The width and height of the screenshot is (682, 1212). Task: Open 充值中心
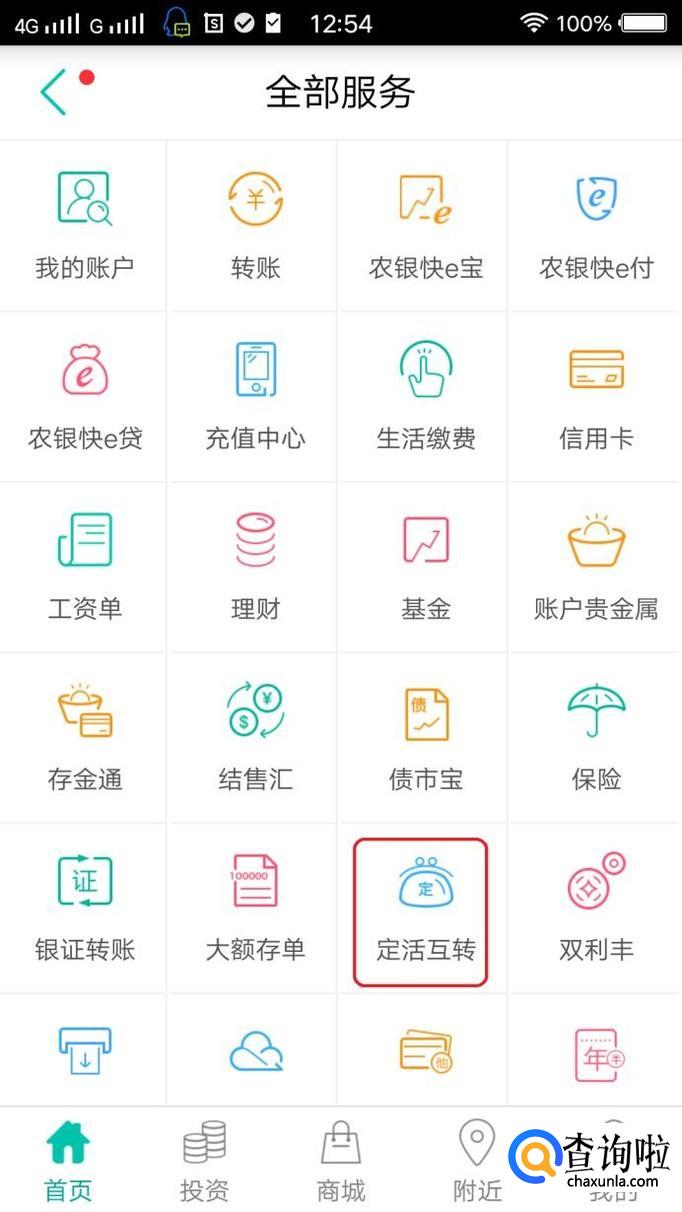[255, 396]
